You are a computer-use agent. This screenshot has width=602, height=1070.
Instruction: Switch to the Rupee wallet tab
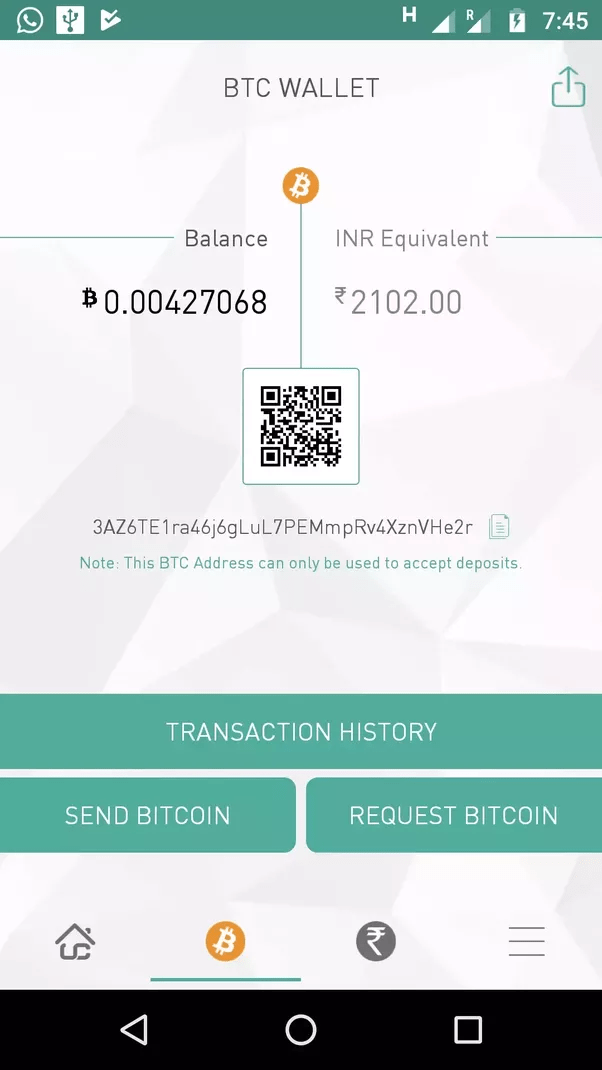[376, 941]
